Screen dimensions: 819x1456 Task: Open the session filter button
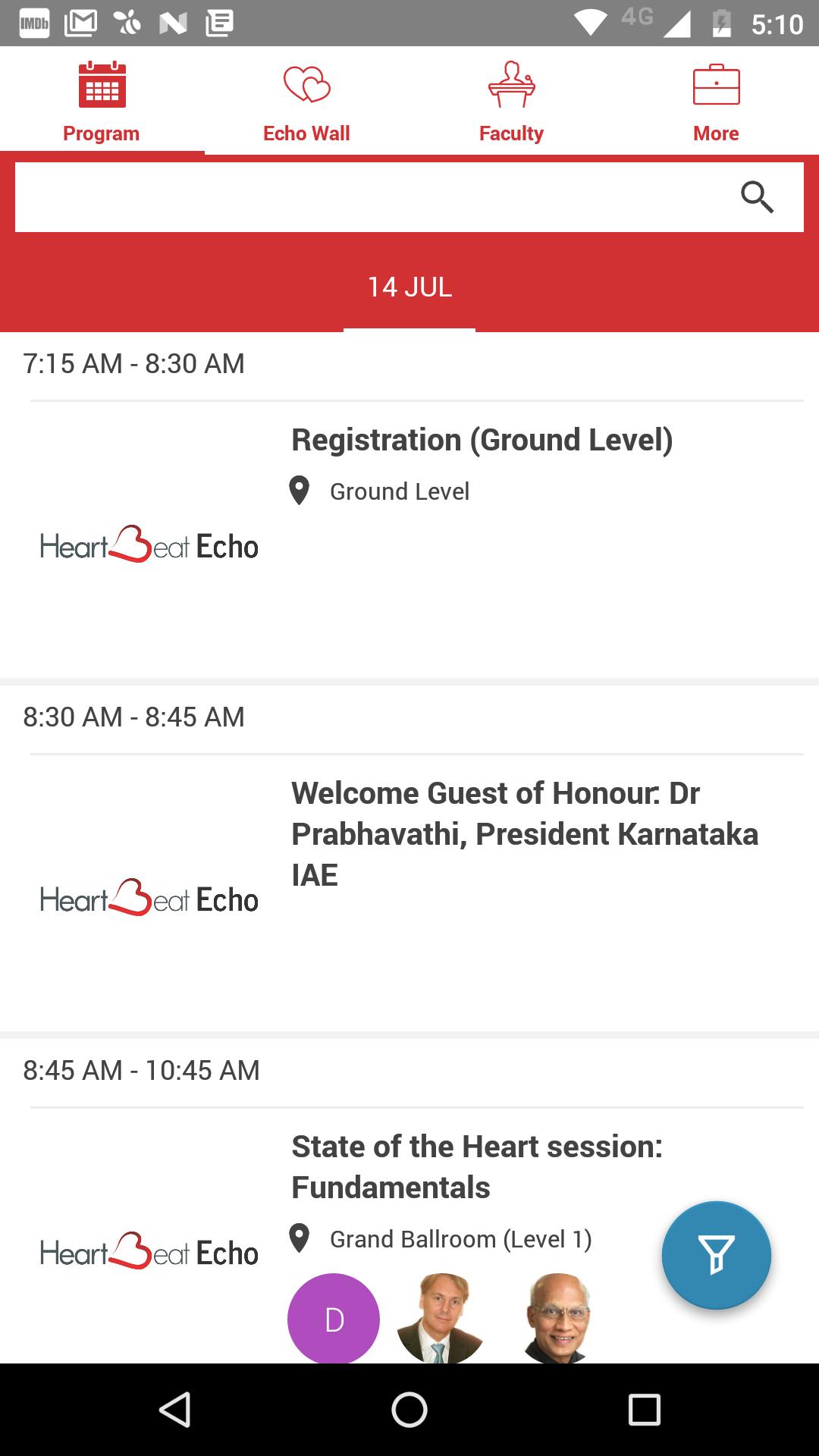pos(716,1255)
